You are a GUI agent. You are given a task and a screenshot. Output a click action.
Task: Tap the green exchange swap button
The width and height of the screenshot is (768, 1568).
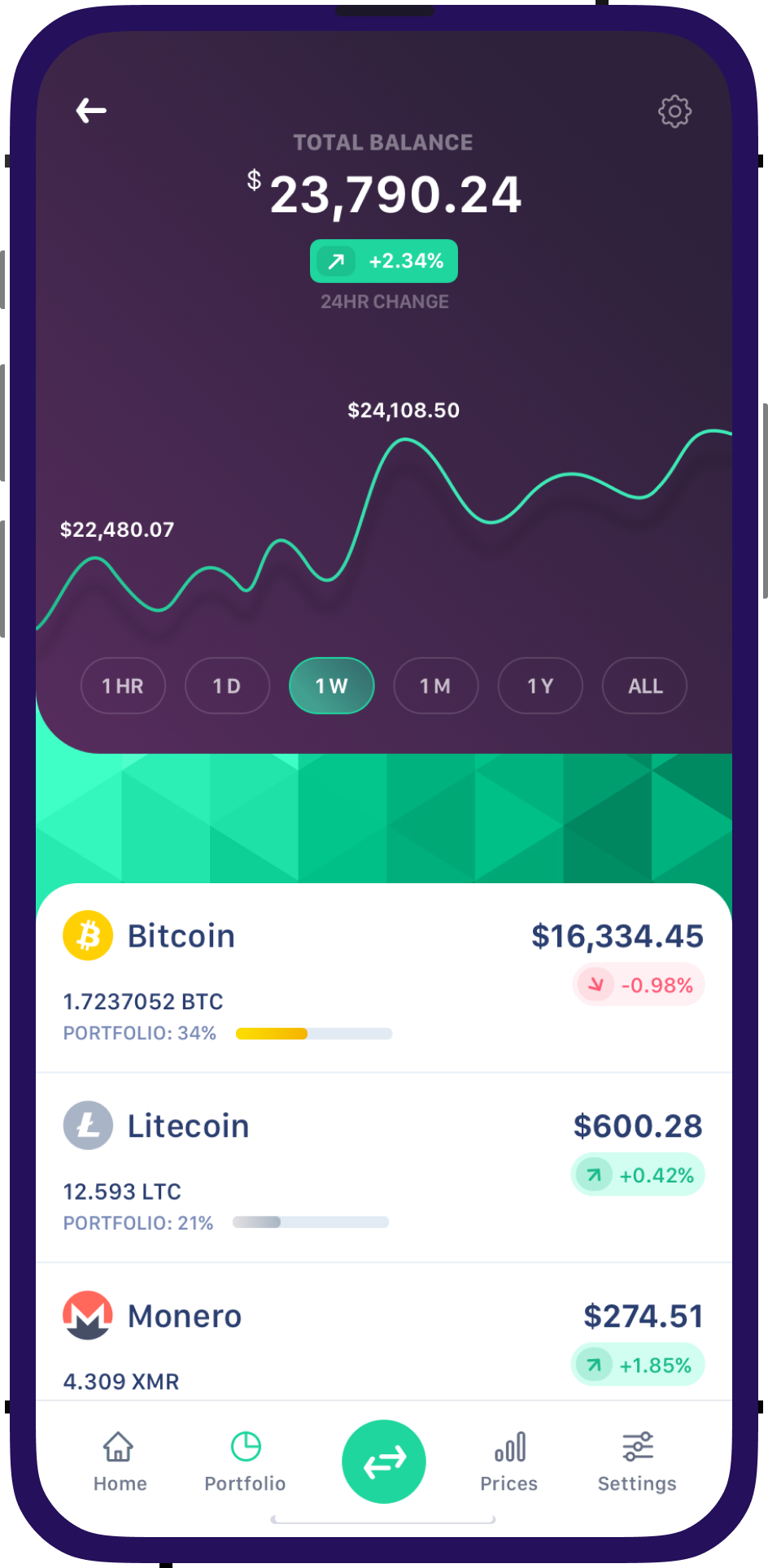coord(384,1461)
